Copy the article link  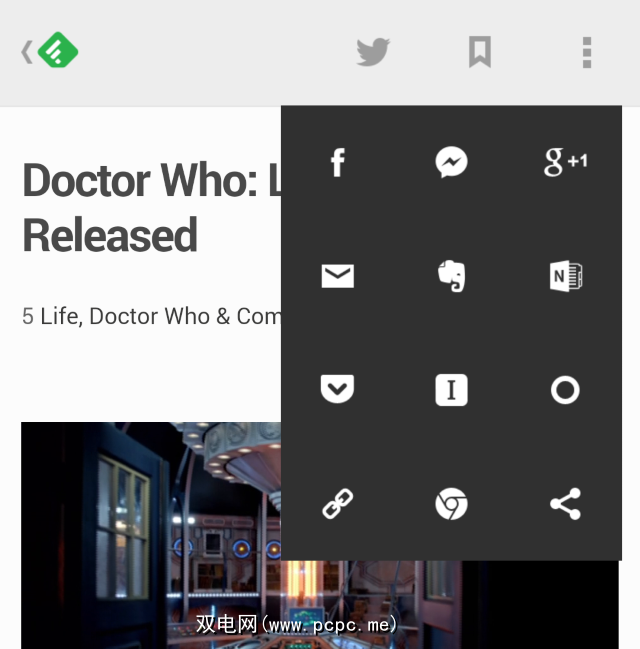[338, 504]
